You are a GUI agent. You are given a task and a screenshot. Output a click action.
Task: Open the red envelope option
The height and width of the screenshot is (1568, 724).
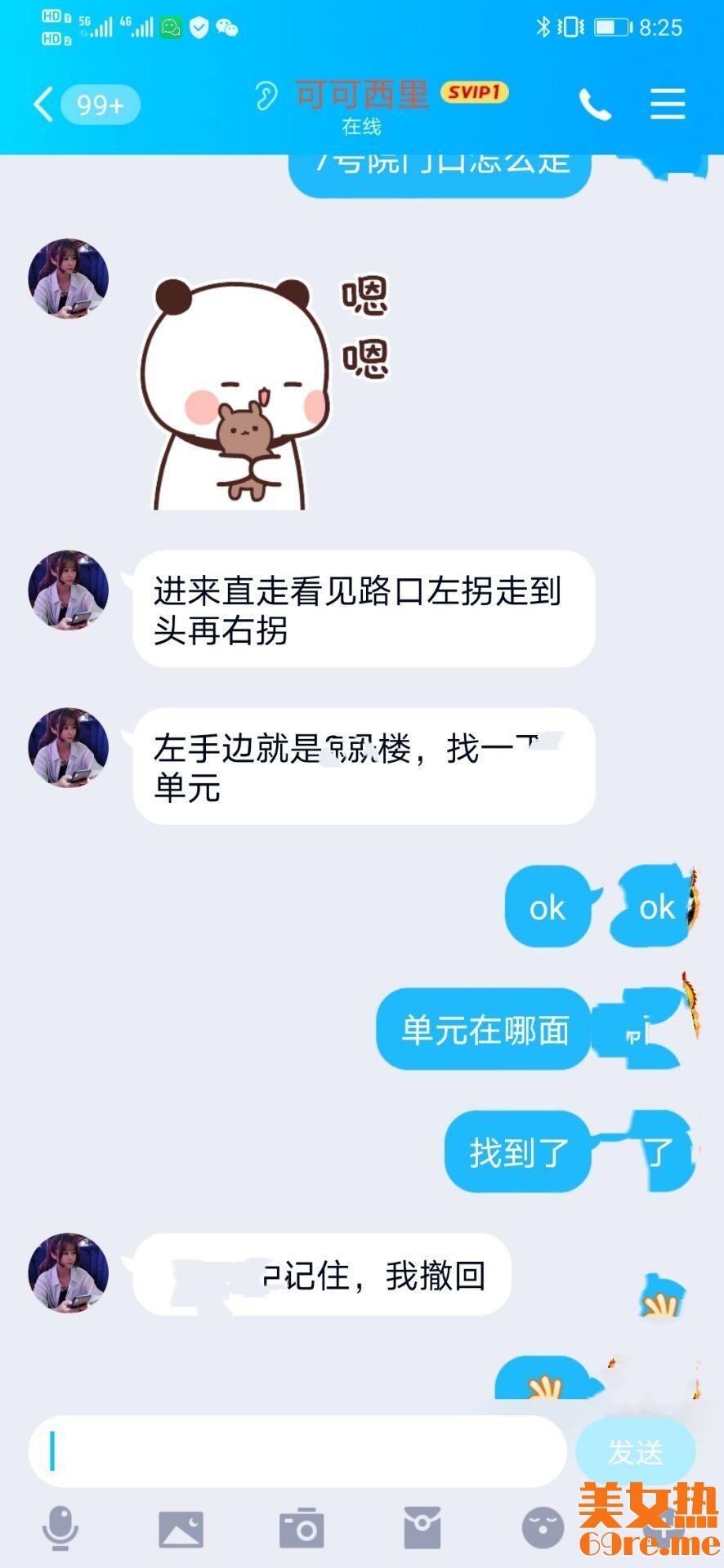422,1528
